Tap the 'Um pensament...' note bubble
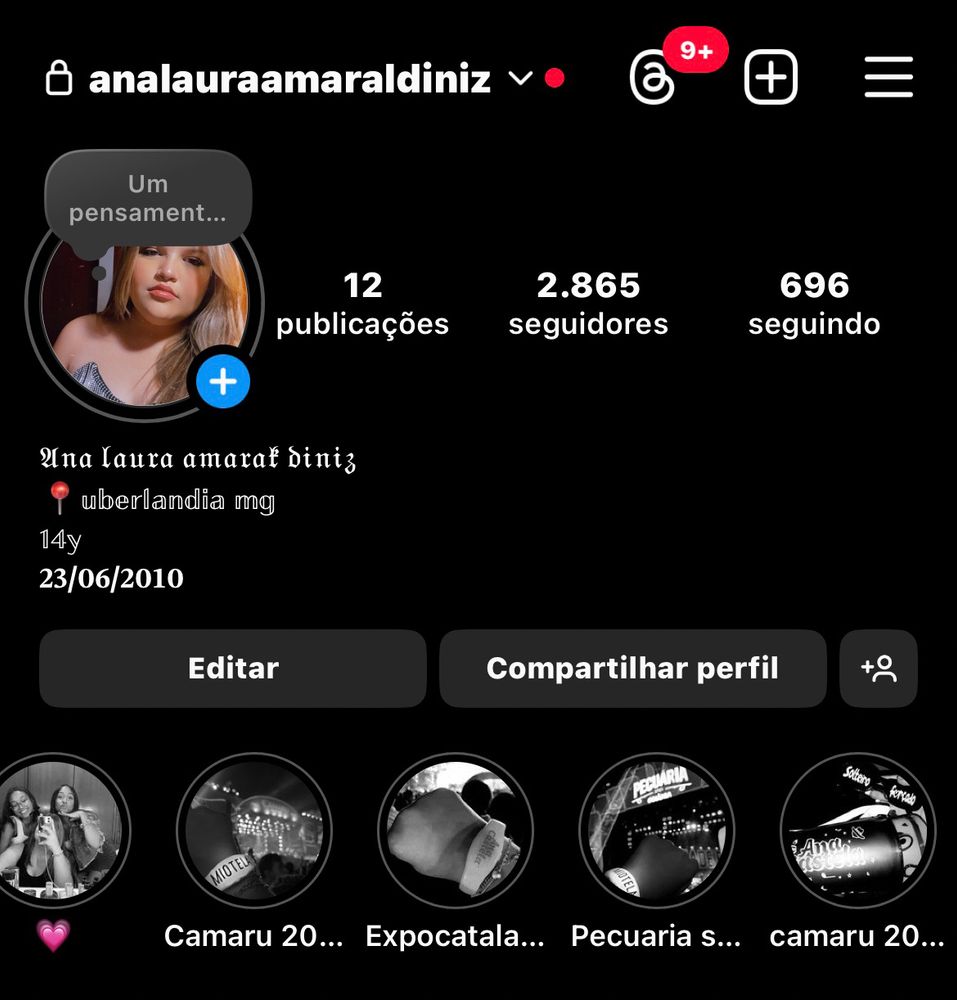Viewport: 957px width, 1000px height. [147, 198]
